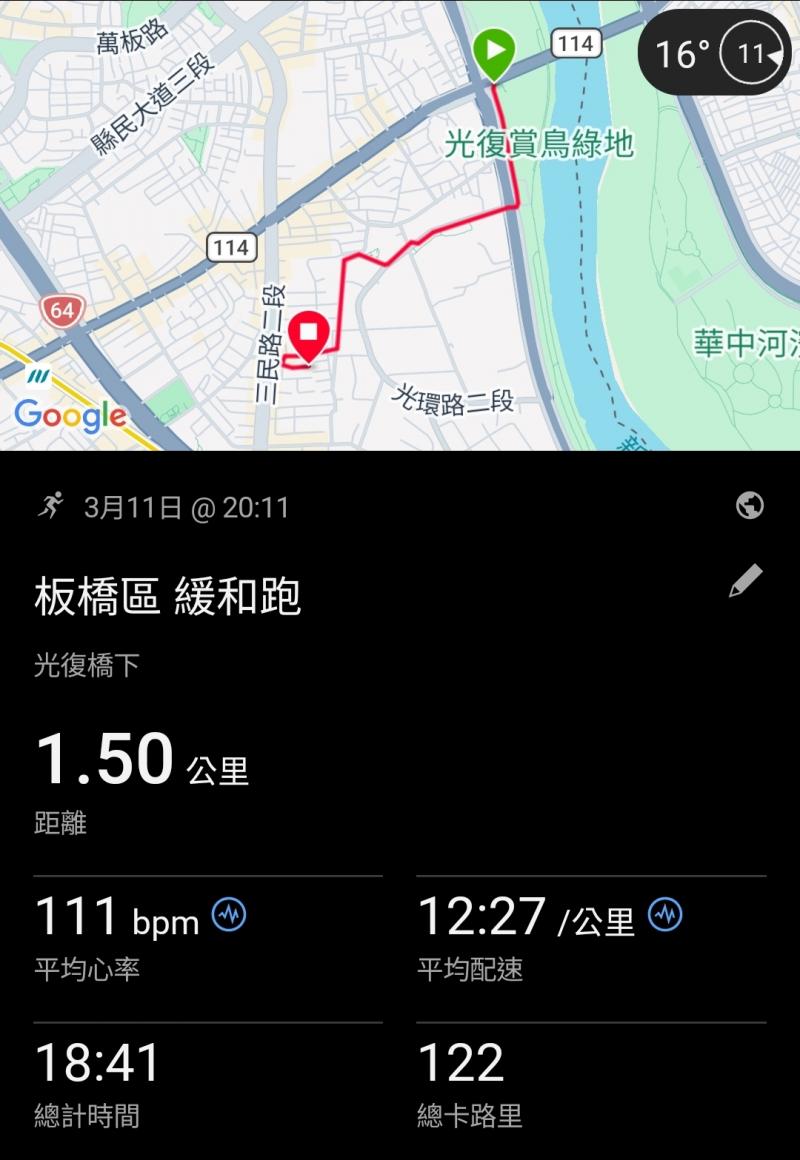
Task: Open privacy settings via the globe icon
Action: tap(749, 506)
